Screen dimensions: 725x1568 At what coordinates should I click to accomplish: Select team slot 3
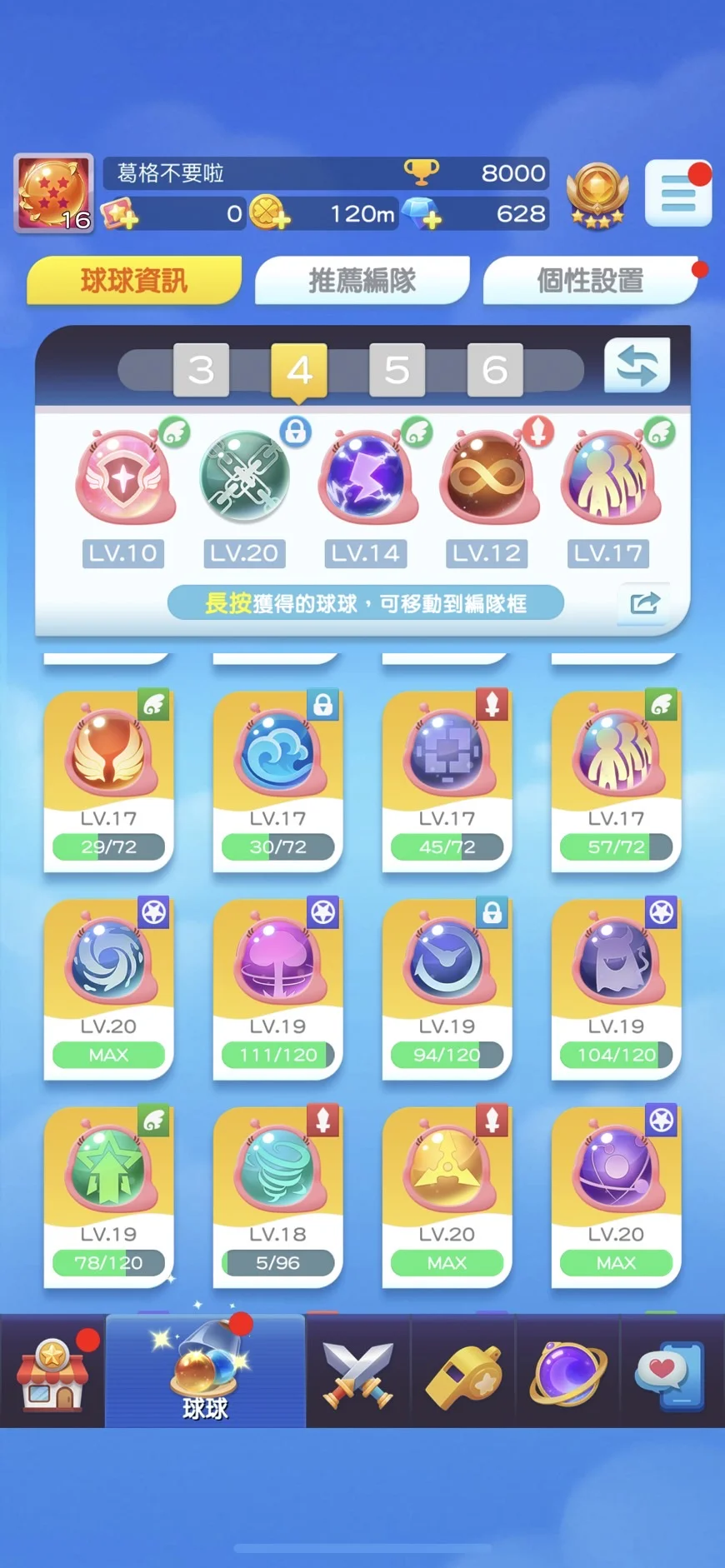pyautogui.click(x=201, y=370)
